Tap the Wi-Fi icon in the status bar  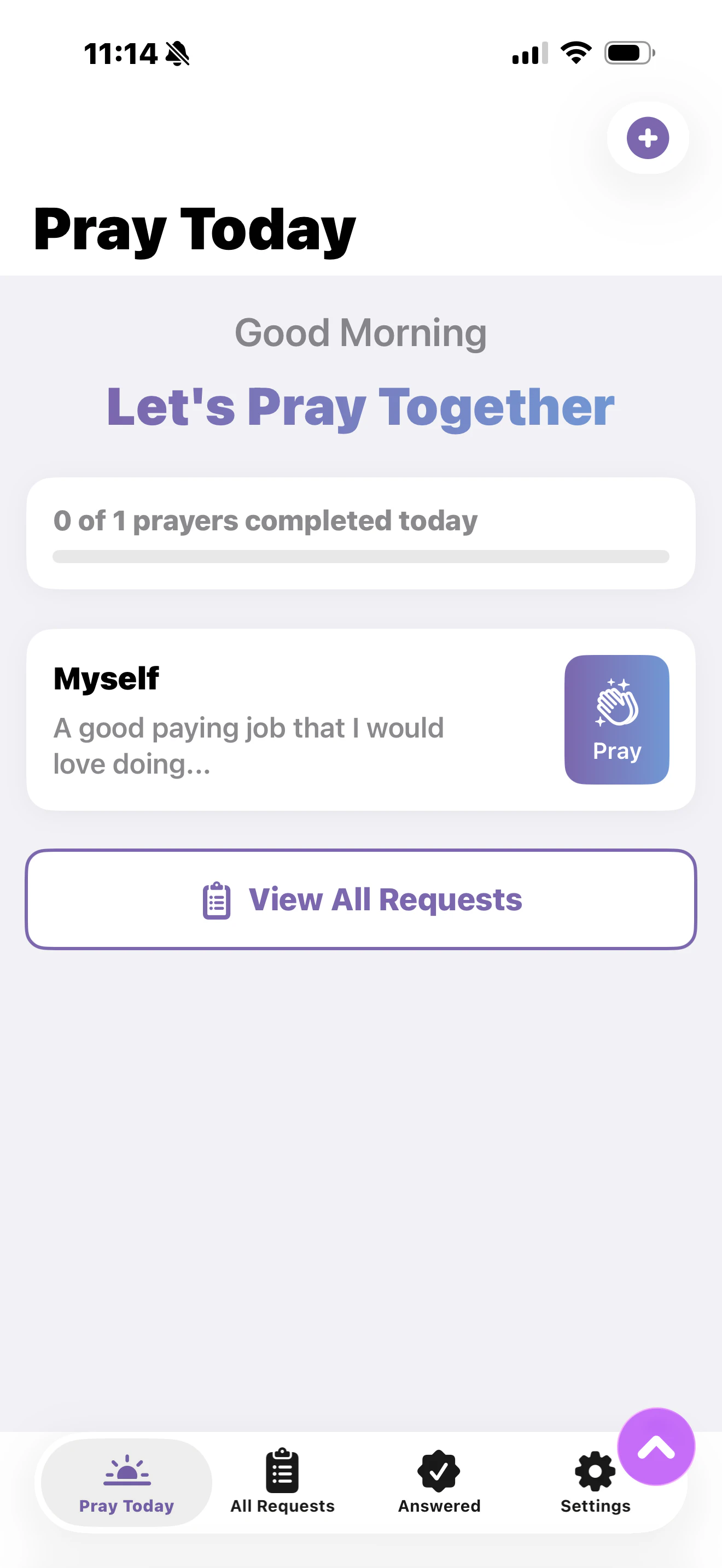(x=575, y=54)
